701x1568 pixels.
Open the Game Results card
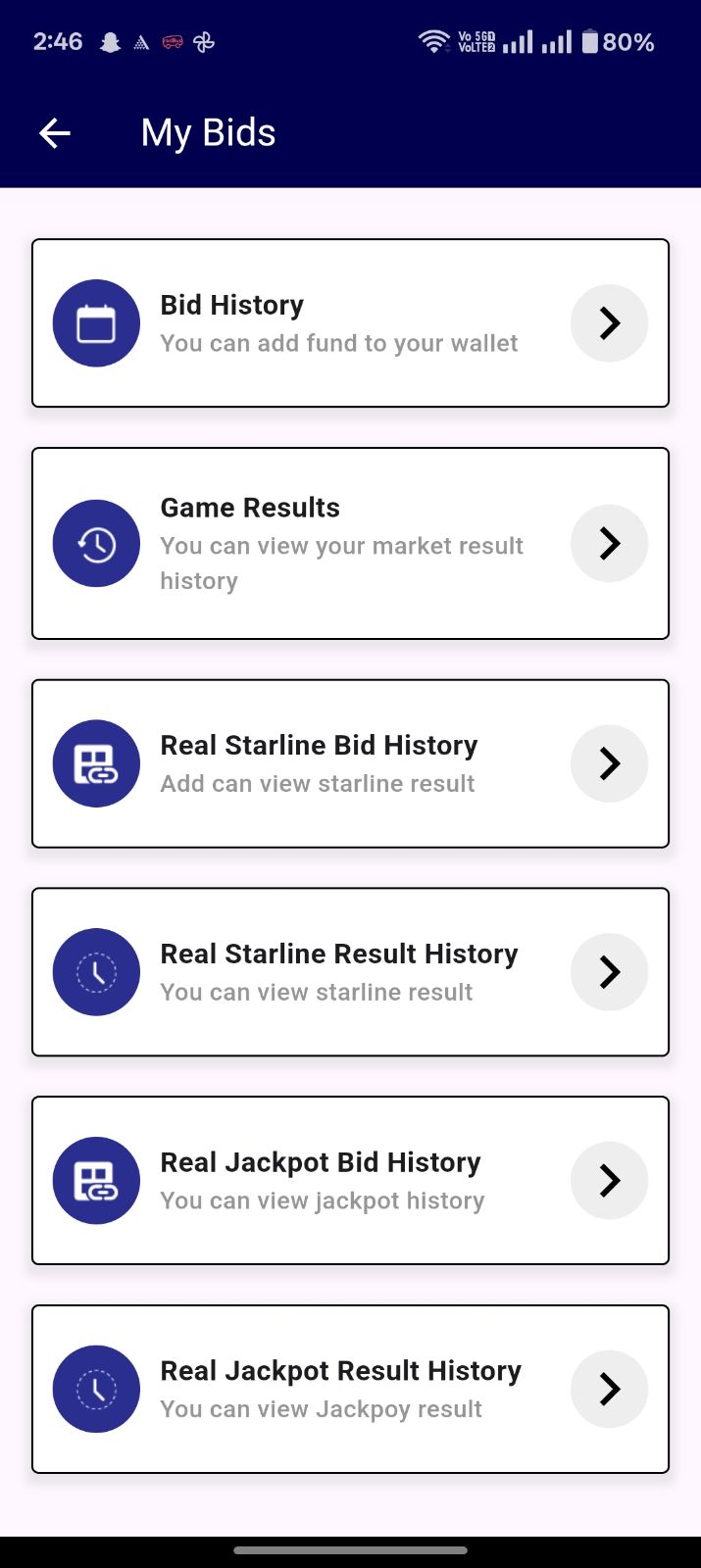click(350, 543)
